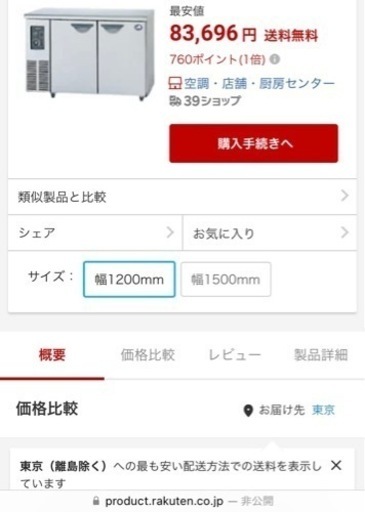Open the 空調・店舗・厨房センター shop link
The height and width of the screenshot is (512, 365).
pyautogui.click(x=259, y=83)
